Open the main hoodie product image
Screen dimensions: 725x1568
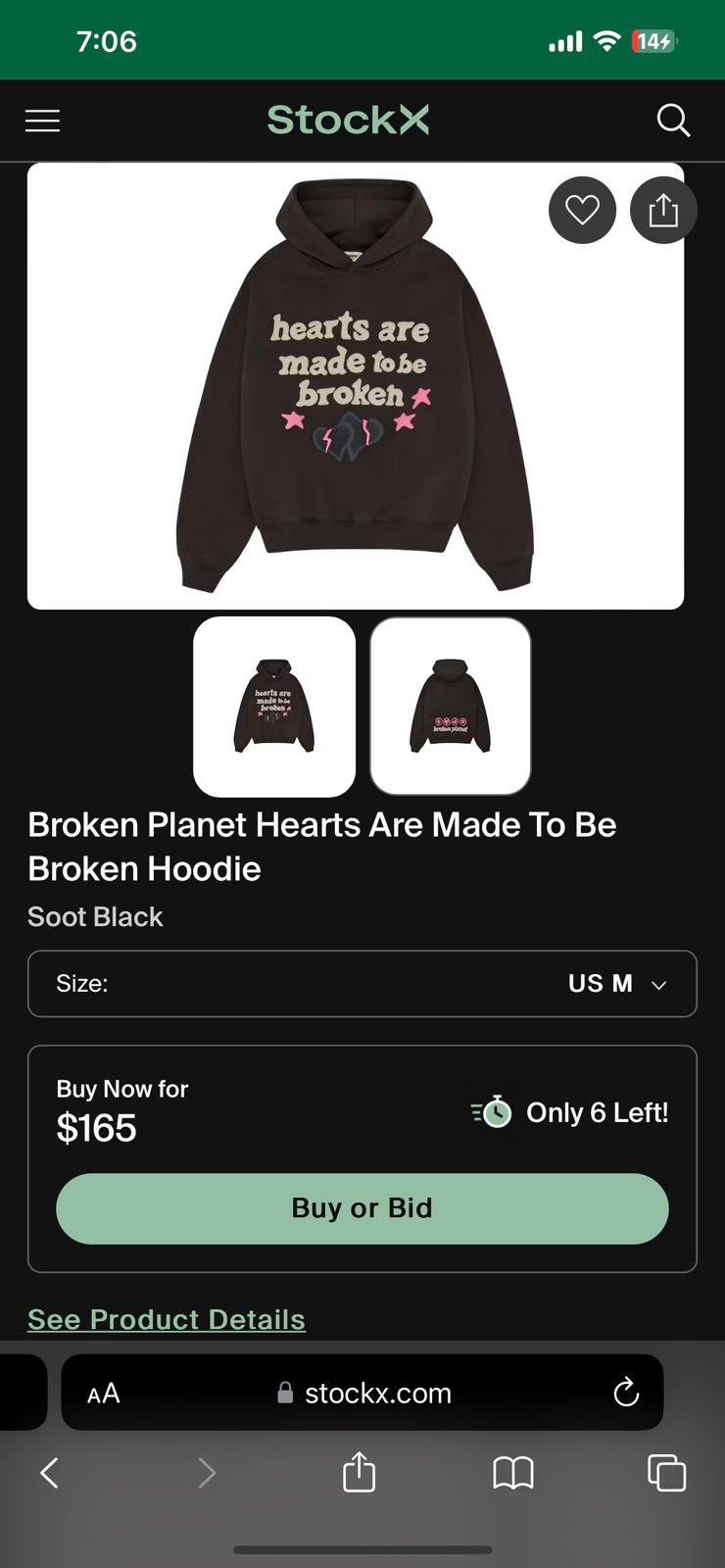[356, 386]
